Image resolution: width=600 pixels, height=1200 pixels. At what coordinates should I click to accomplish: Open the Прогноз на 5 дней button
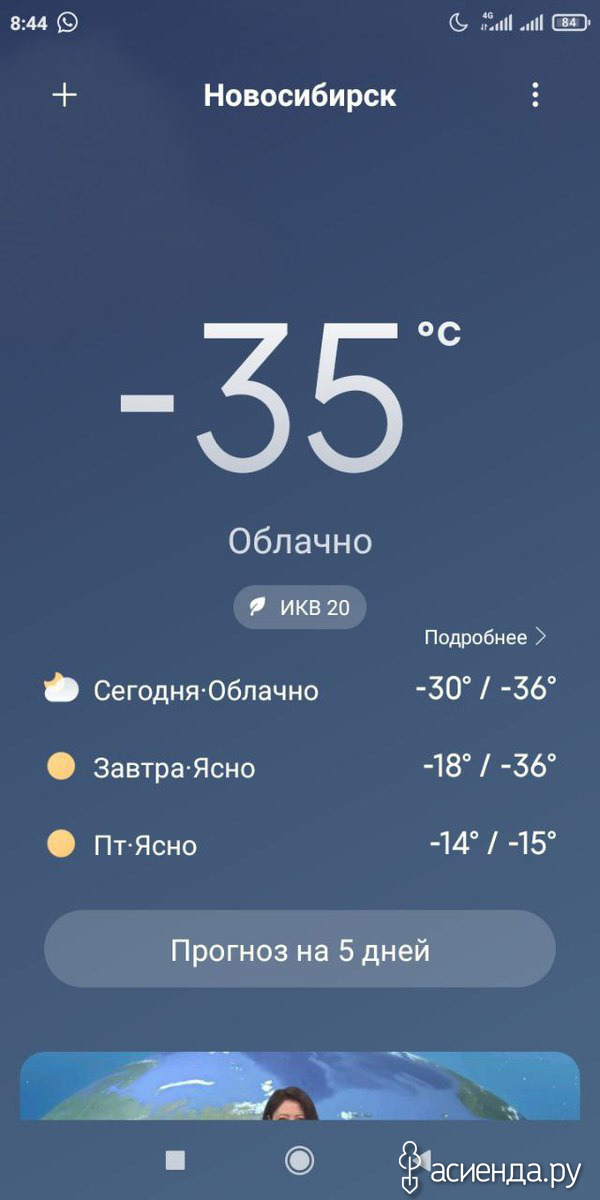click(x=300, y=949)
